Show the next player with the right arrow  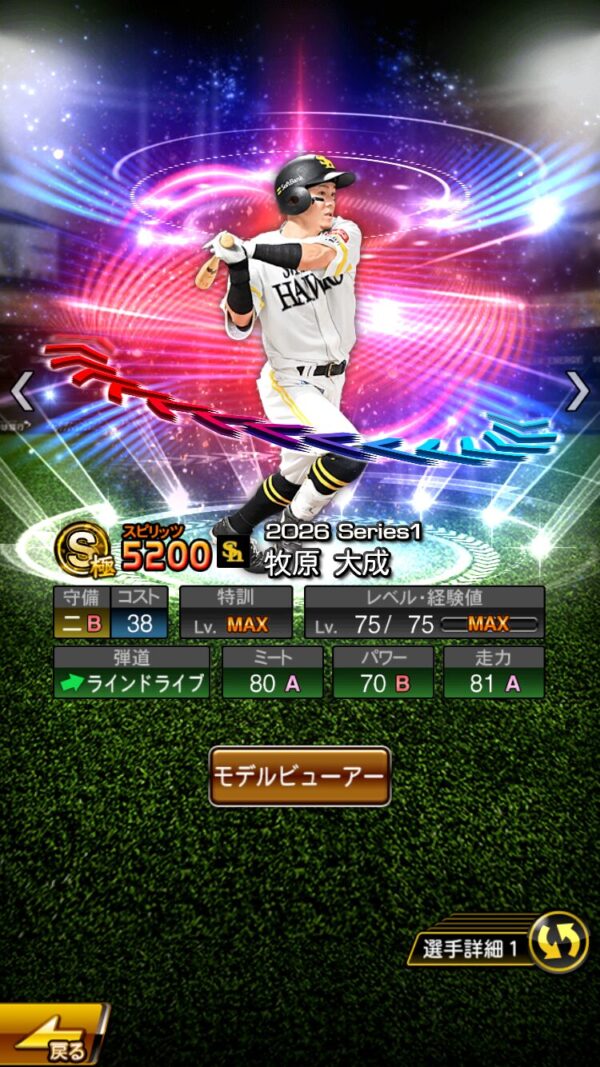577,391
